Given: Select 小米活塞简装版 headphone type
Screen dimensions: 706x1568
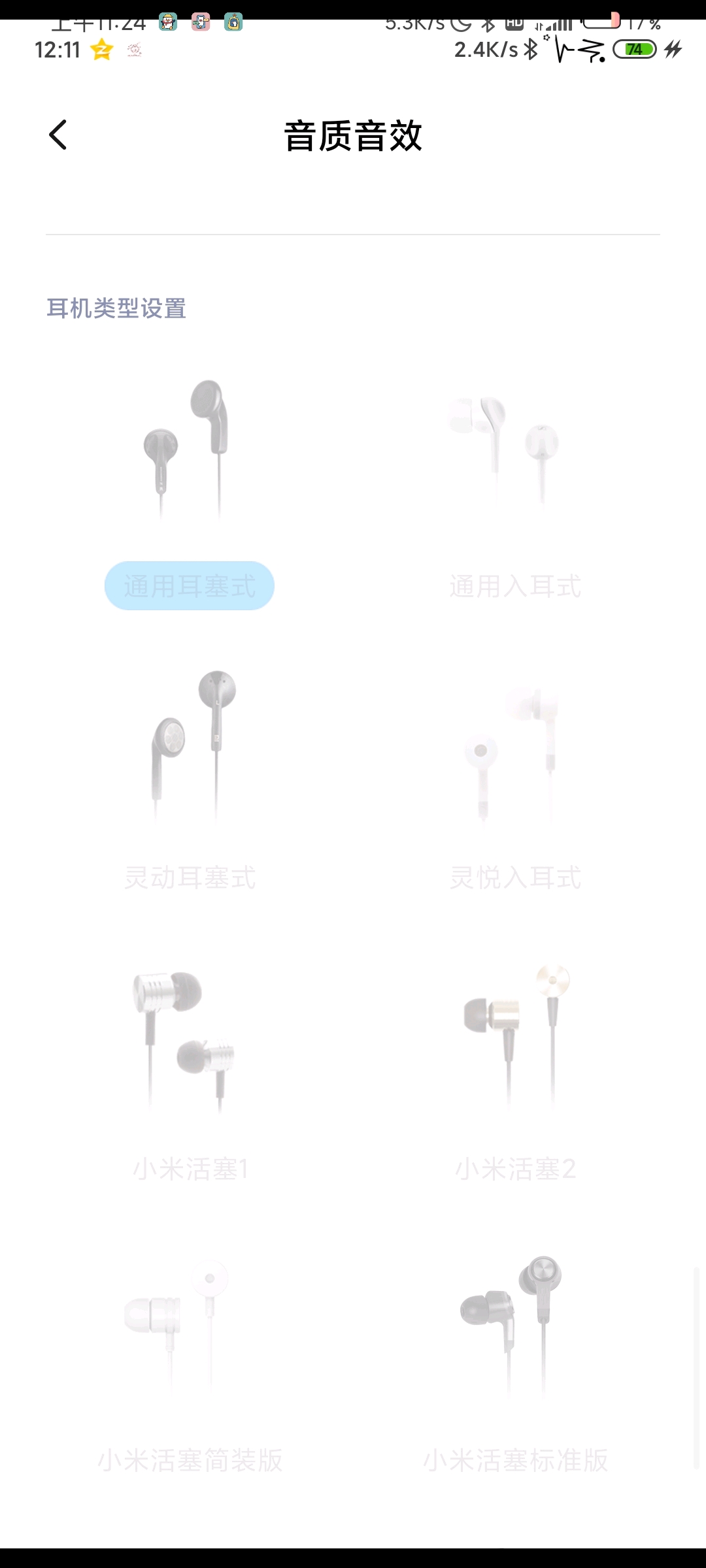Looking at the screenshot, I should tap(190, 1460).
